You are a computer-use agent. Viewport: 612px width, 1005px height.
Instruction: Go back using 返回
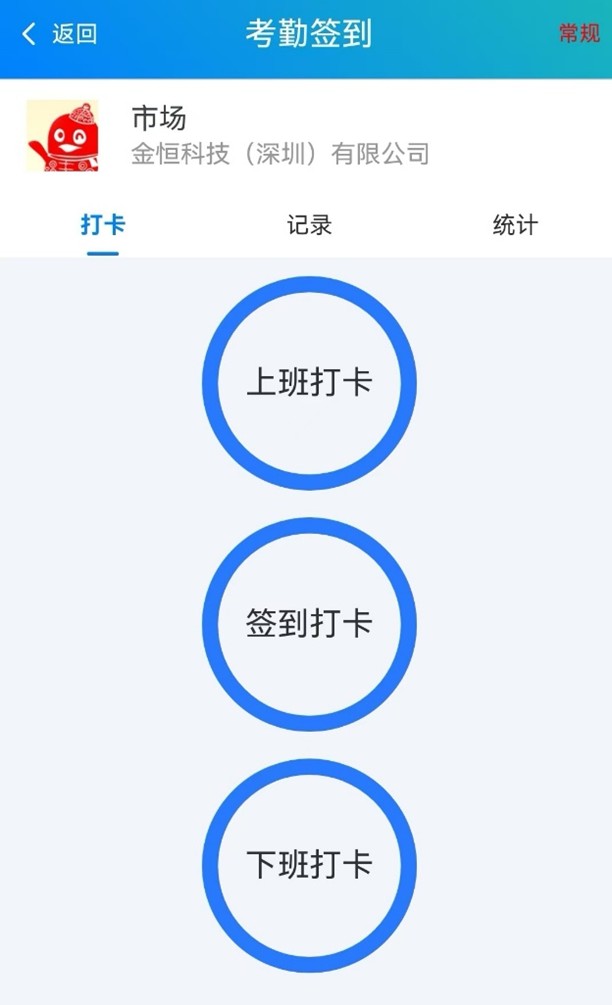click(60, 34)
